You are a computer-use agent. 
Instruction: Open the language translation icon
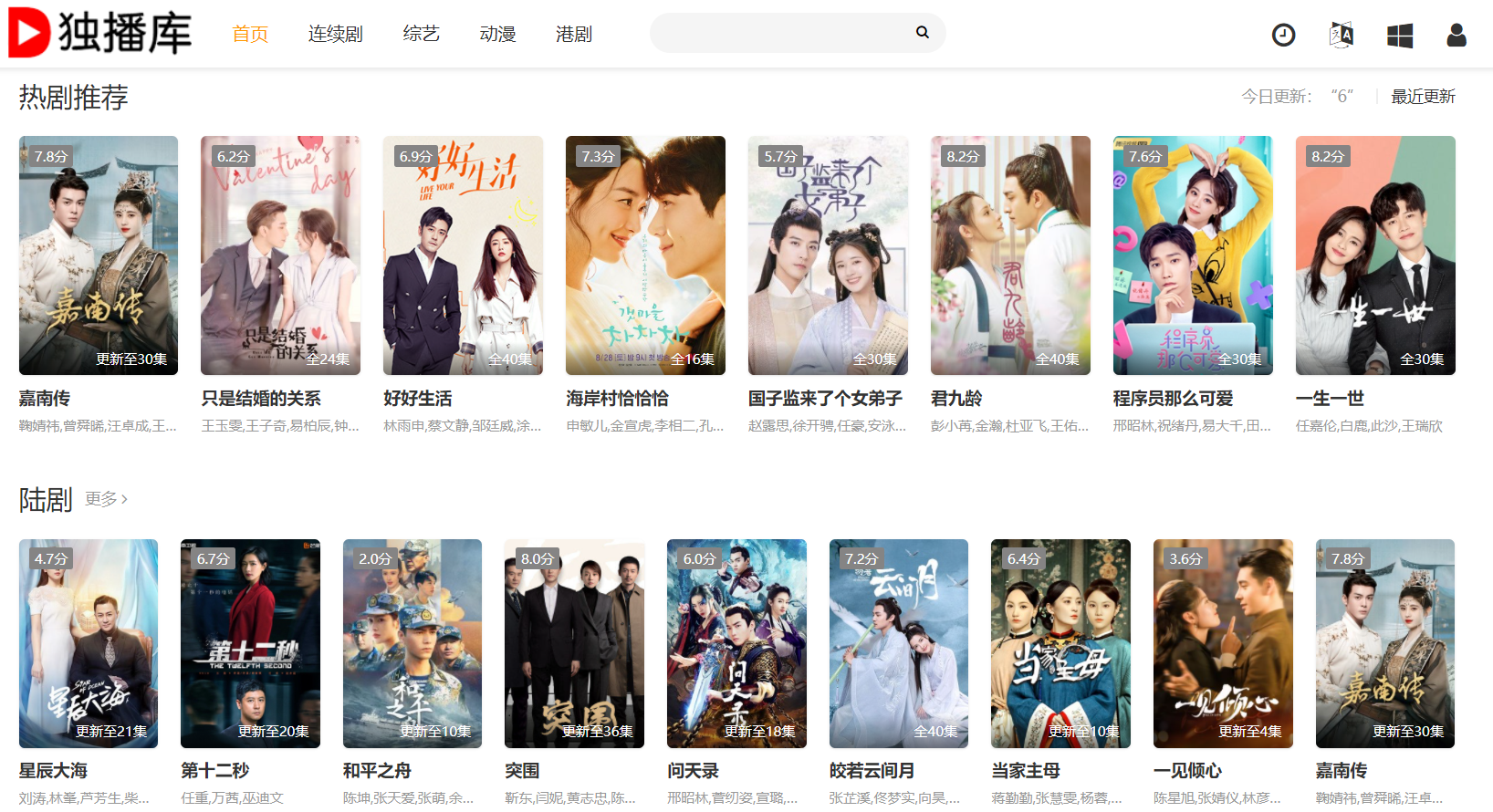(x=1342, y=36)
